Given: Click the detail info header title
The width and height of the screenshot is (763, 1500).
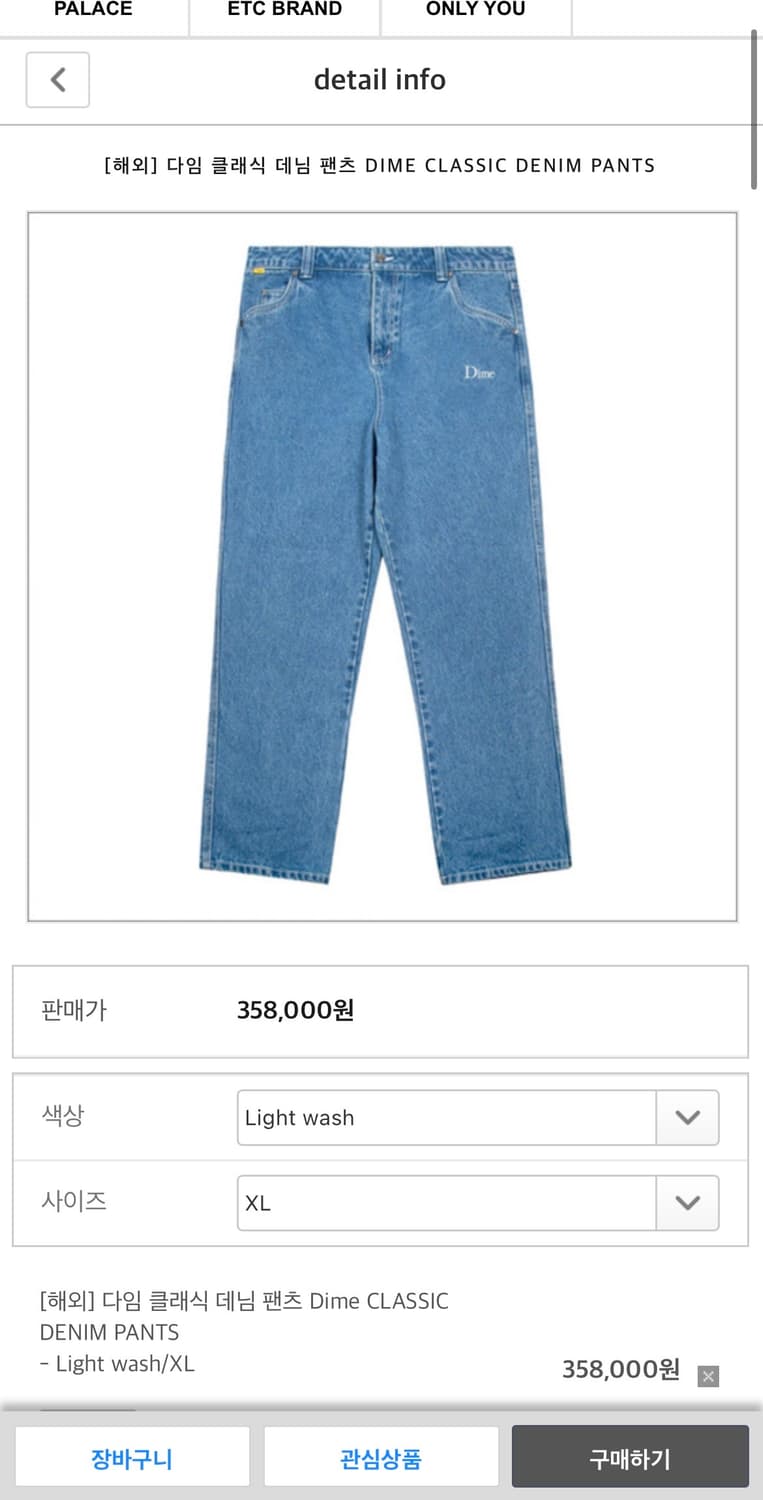Looking at the screenshot, I should tap(380, 80).
